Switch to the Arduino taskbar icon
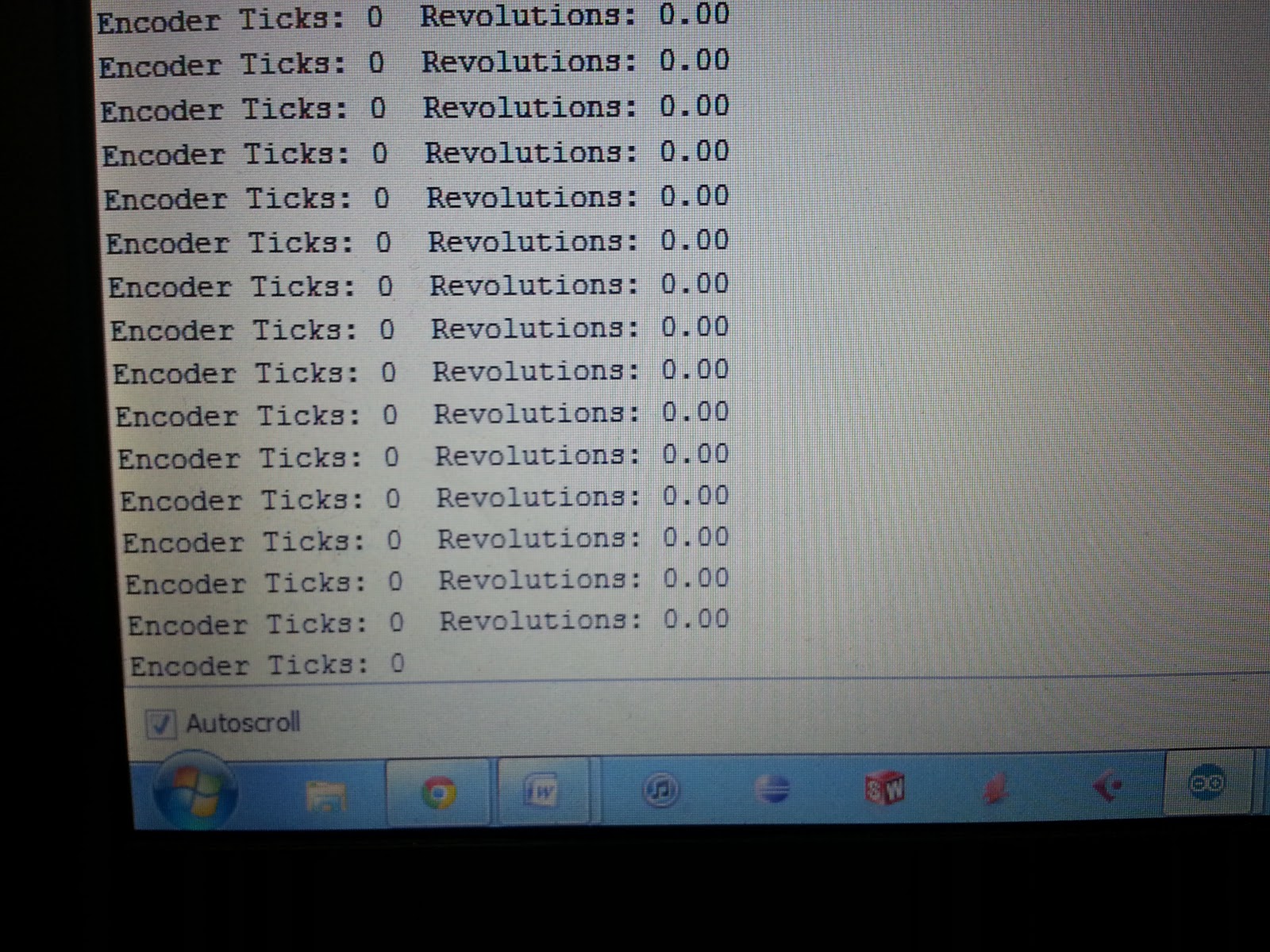The height and width of the screenshot is (952, 1270). pos(1207,785)
